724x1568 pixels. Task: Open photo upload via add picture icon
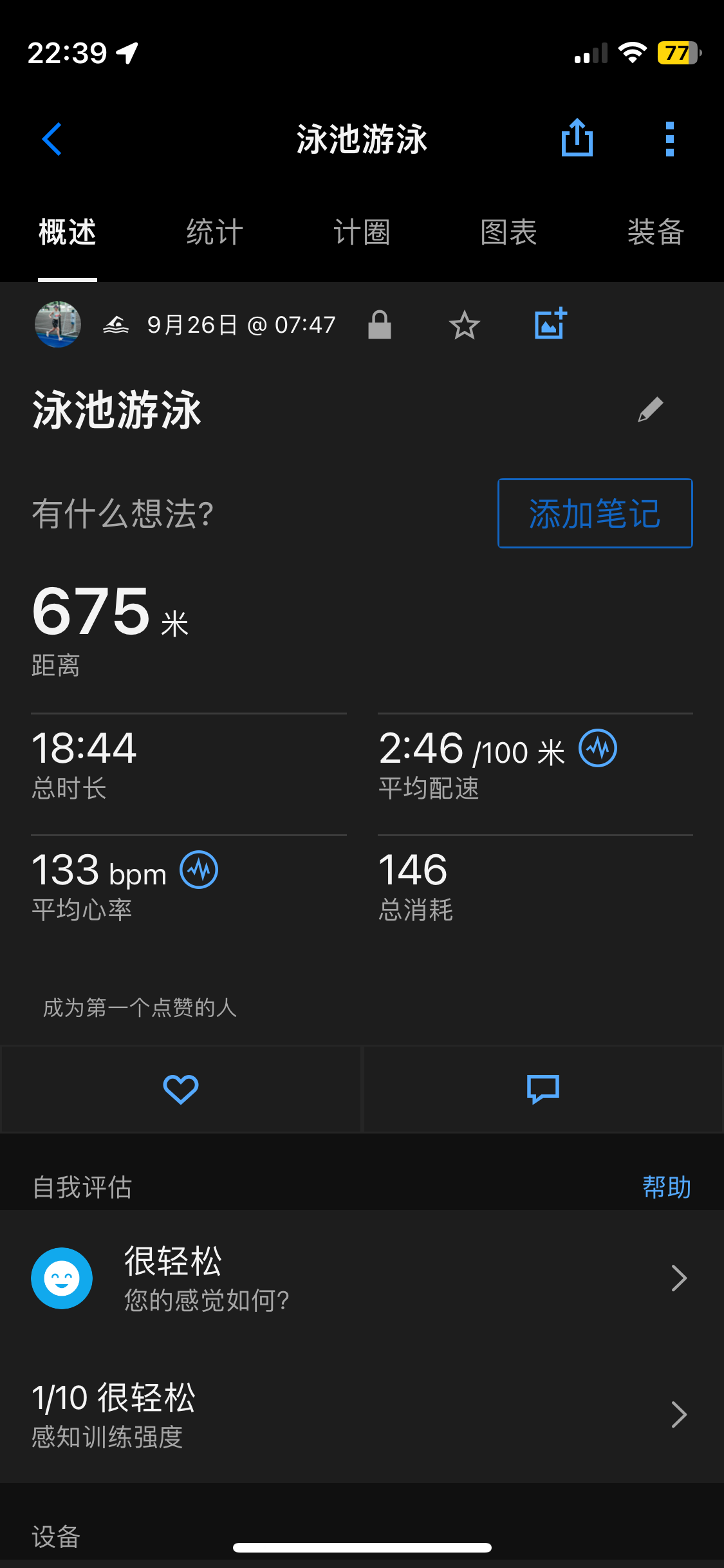(550, 324)
